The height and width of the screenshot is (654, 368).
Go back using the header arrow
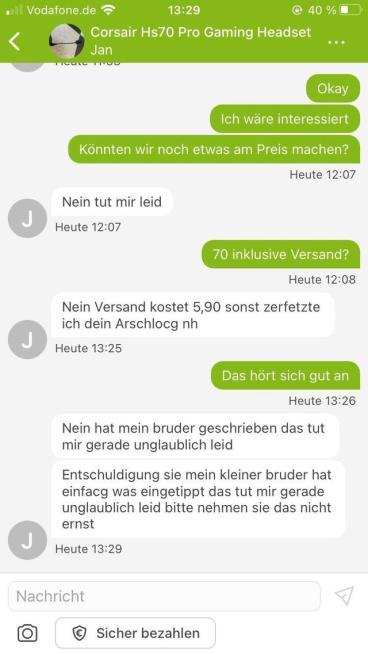pos(14,42)
